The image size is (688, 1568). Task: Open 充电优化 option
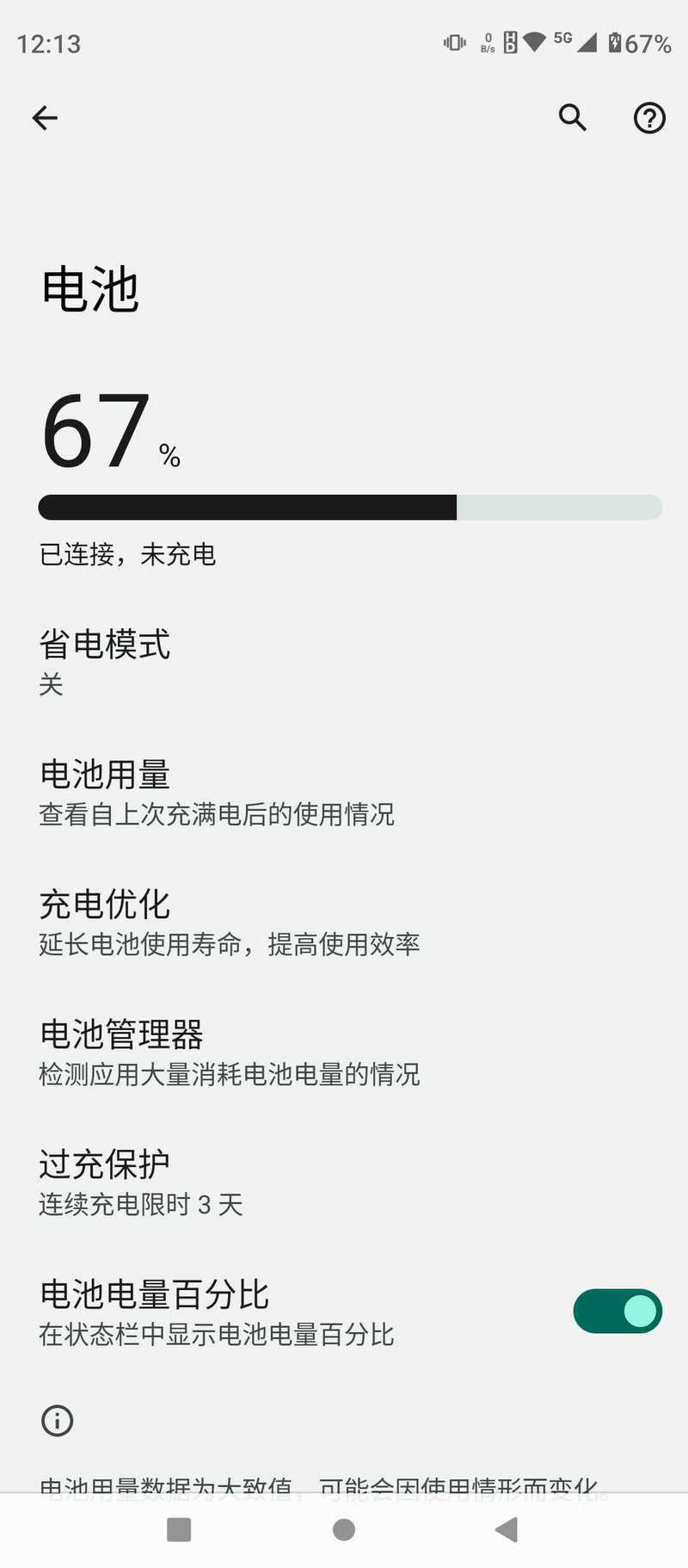(x=344, y=923)
